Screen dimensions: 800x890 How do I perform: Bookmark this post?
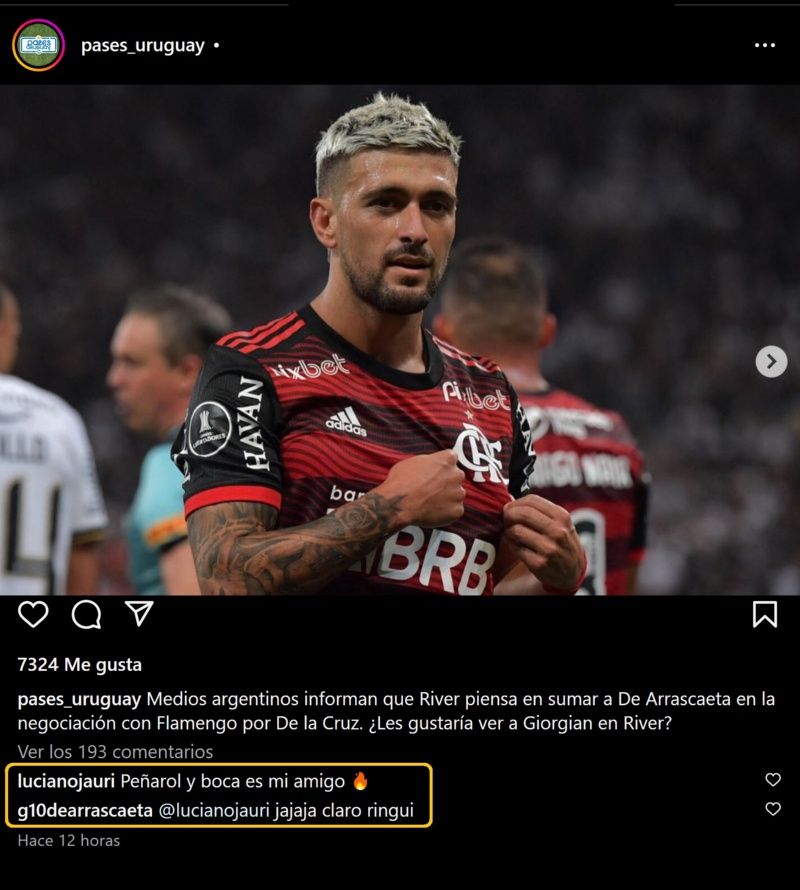pos(765,614)
